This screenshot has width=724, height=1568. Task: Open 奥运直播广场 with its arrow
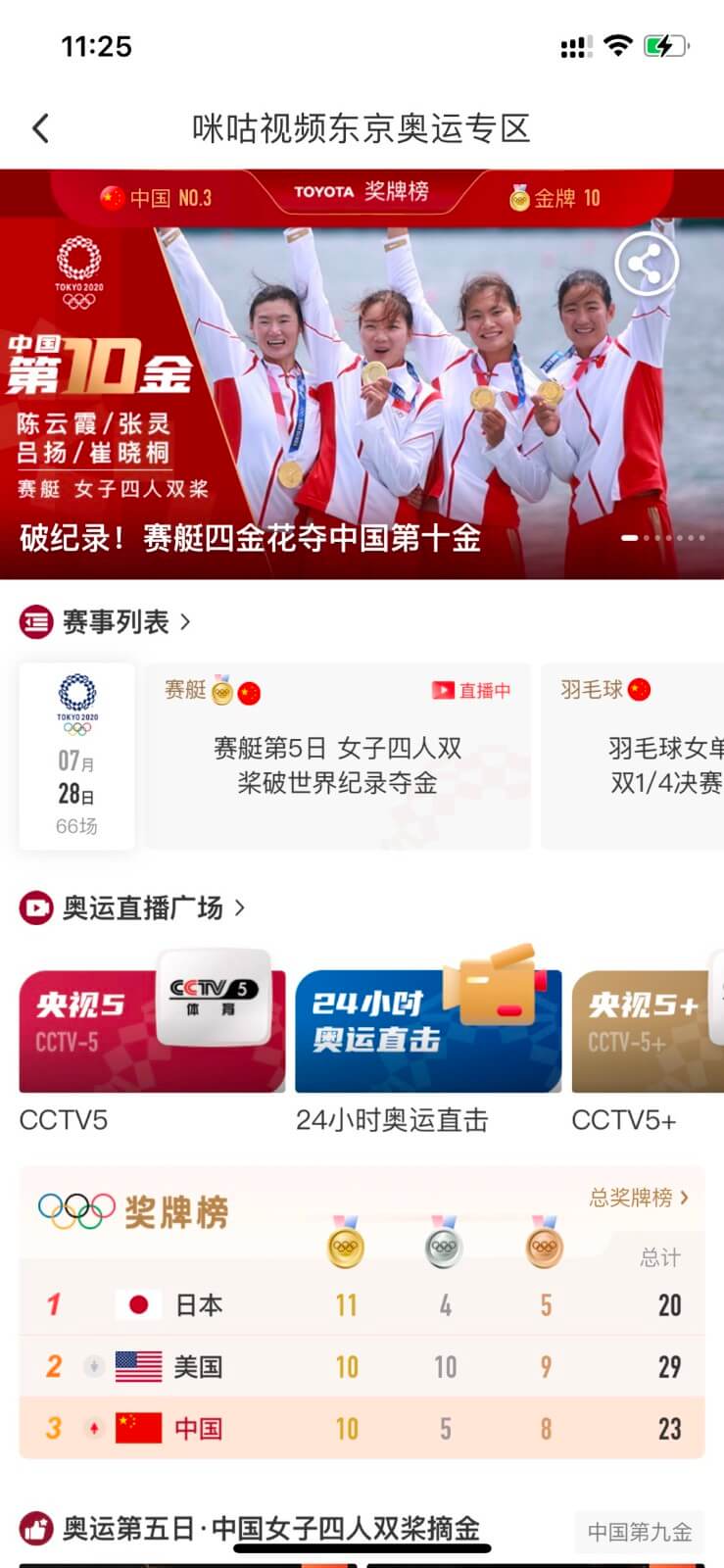pyautogui.click(x=241, y=908)
